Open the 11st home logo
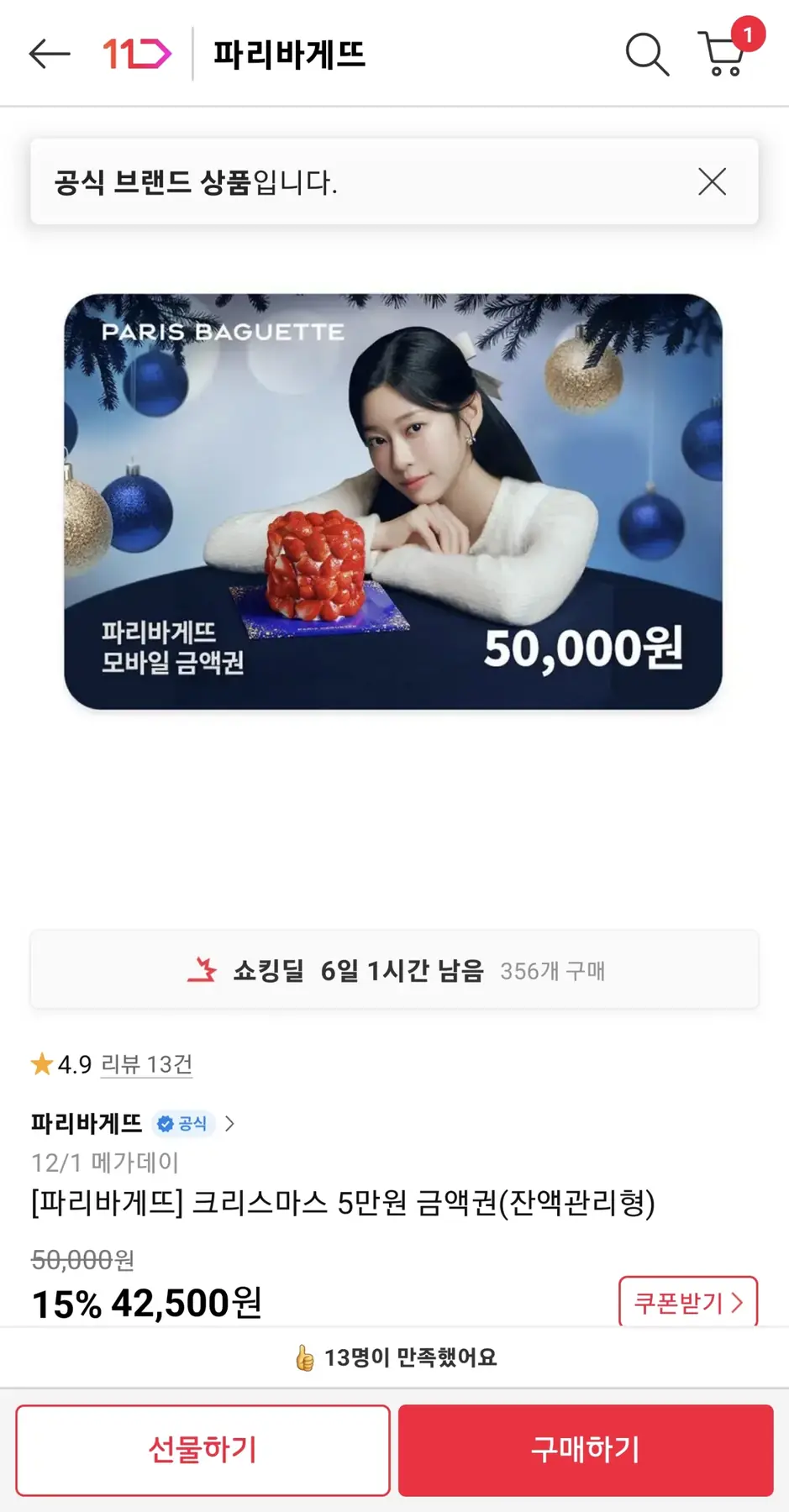 pos(137,55)
